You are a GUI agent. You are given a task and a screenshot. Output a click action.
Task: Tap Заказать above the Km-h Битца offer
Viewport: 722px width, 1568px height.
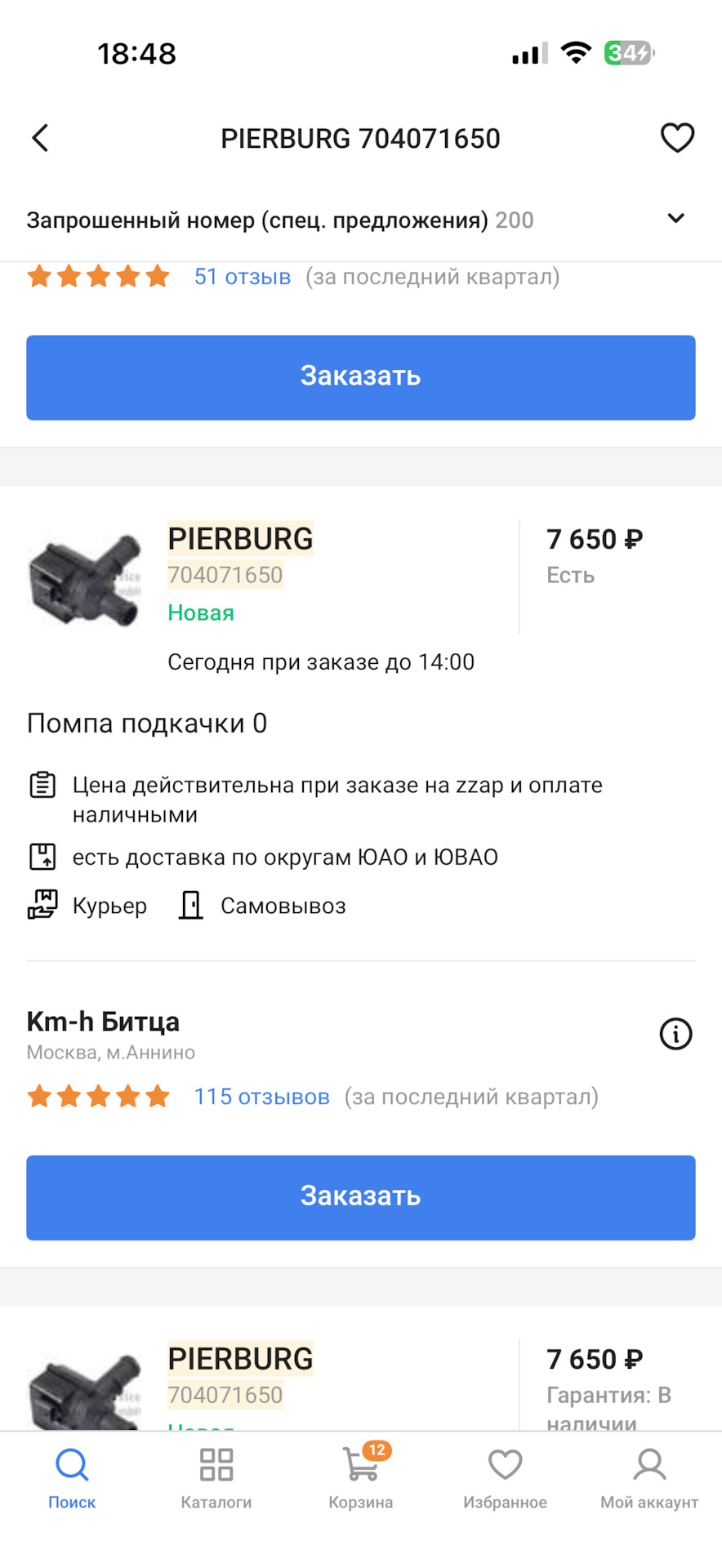360,377
